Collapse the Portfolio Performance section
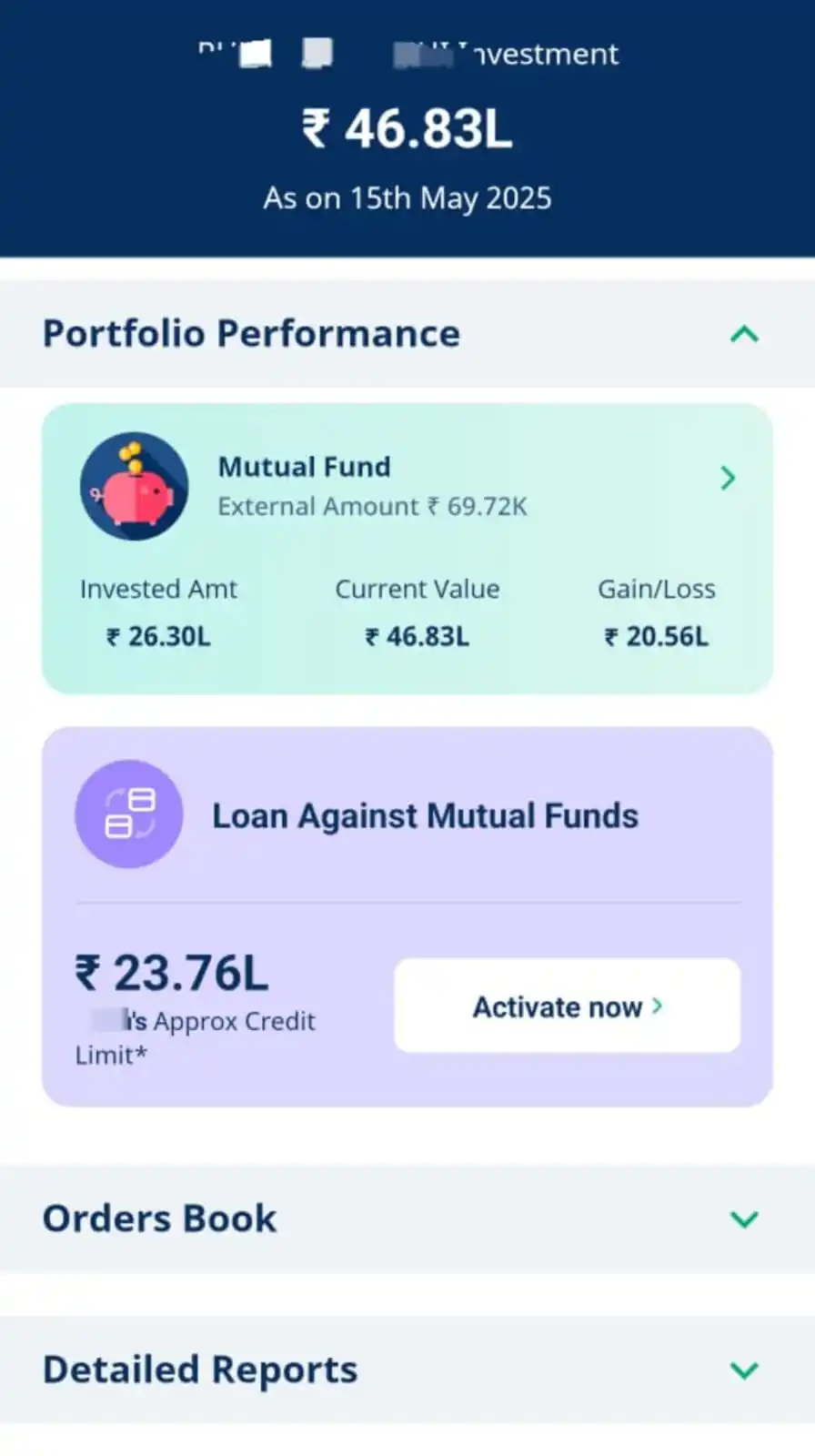The image size is (815, 1456). [x=744, y=334]
